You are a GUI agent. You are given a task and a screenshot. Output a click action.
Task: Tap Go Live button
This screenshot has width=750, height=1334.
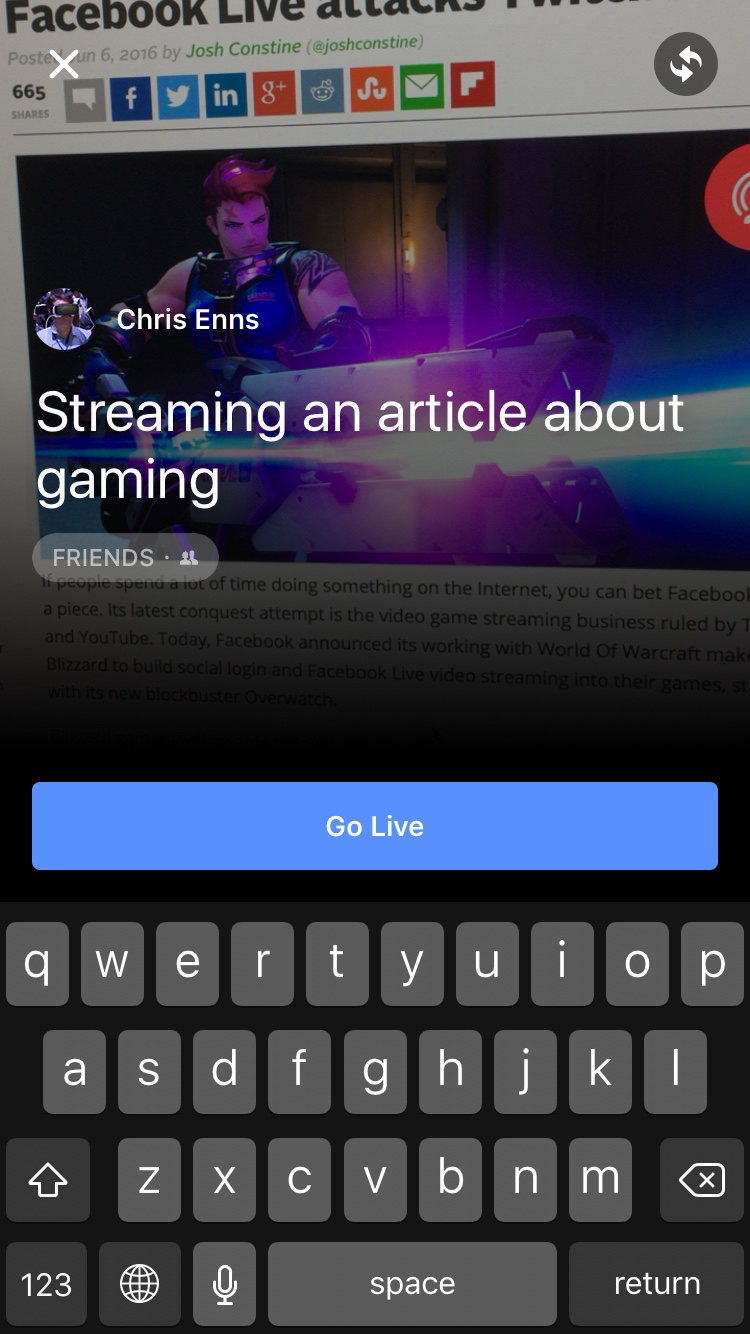point(375,826)
